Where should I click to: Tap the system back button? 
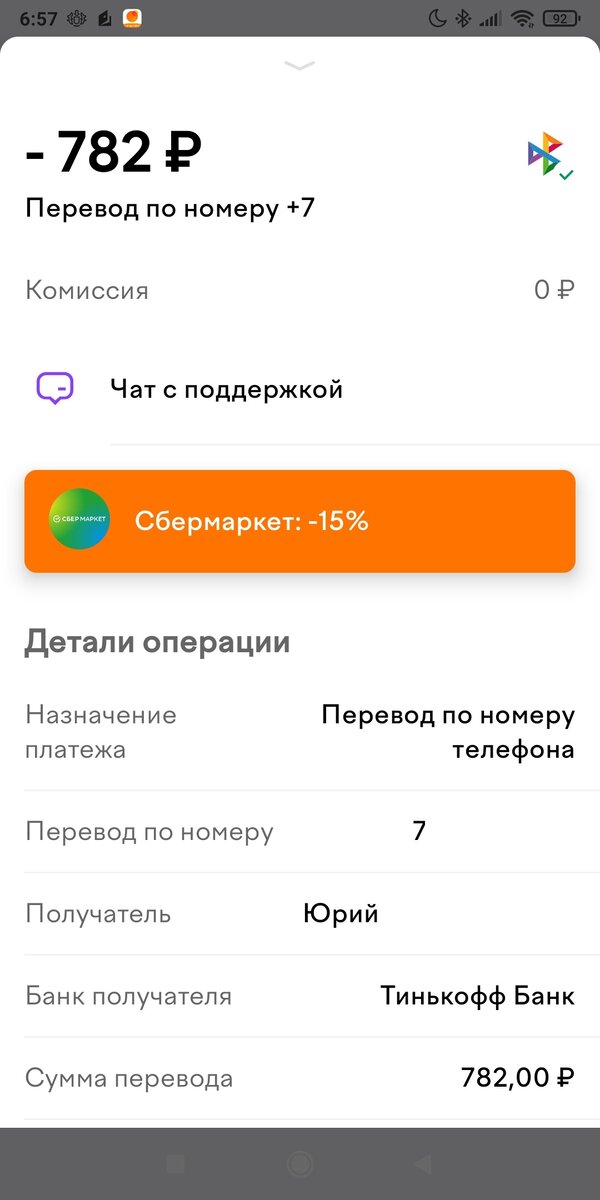pos(423,1164)
